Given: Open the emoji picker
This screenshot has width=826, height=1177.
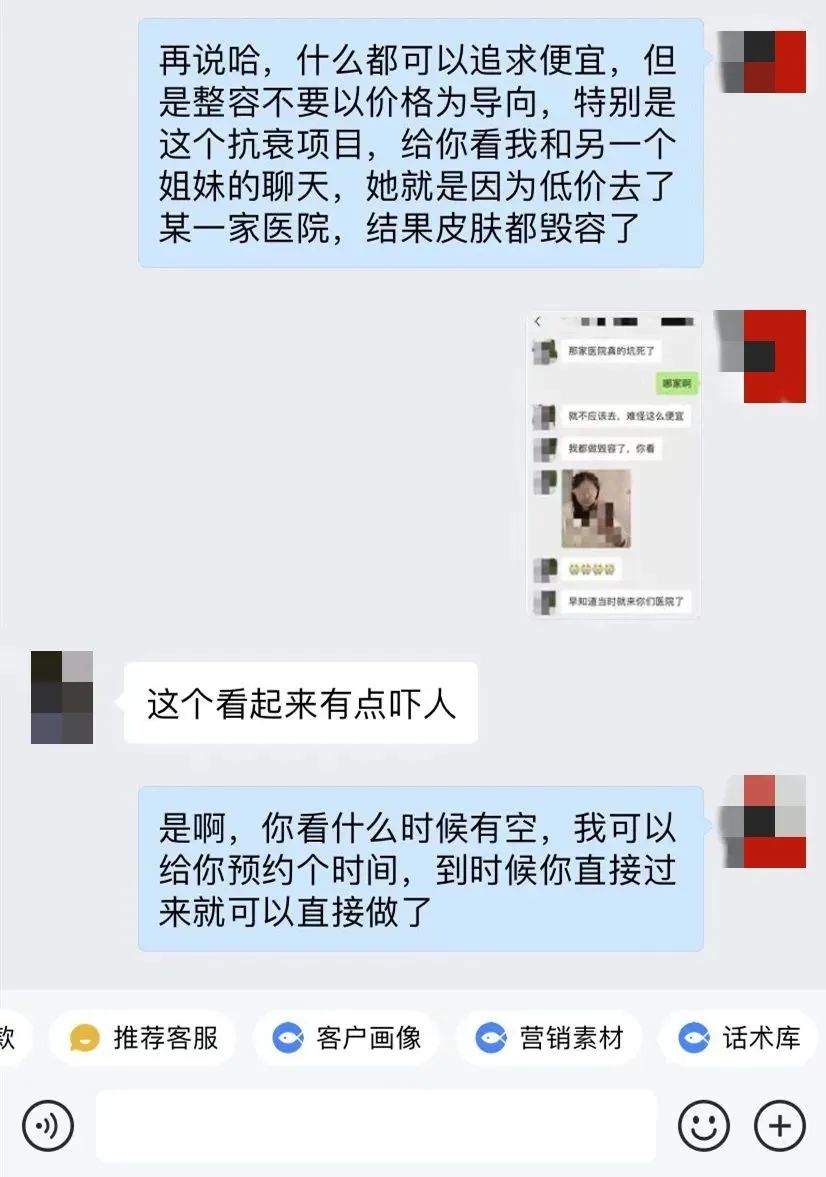Looking at the screenshot, I should coord(704,1126).
